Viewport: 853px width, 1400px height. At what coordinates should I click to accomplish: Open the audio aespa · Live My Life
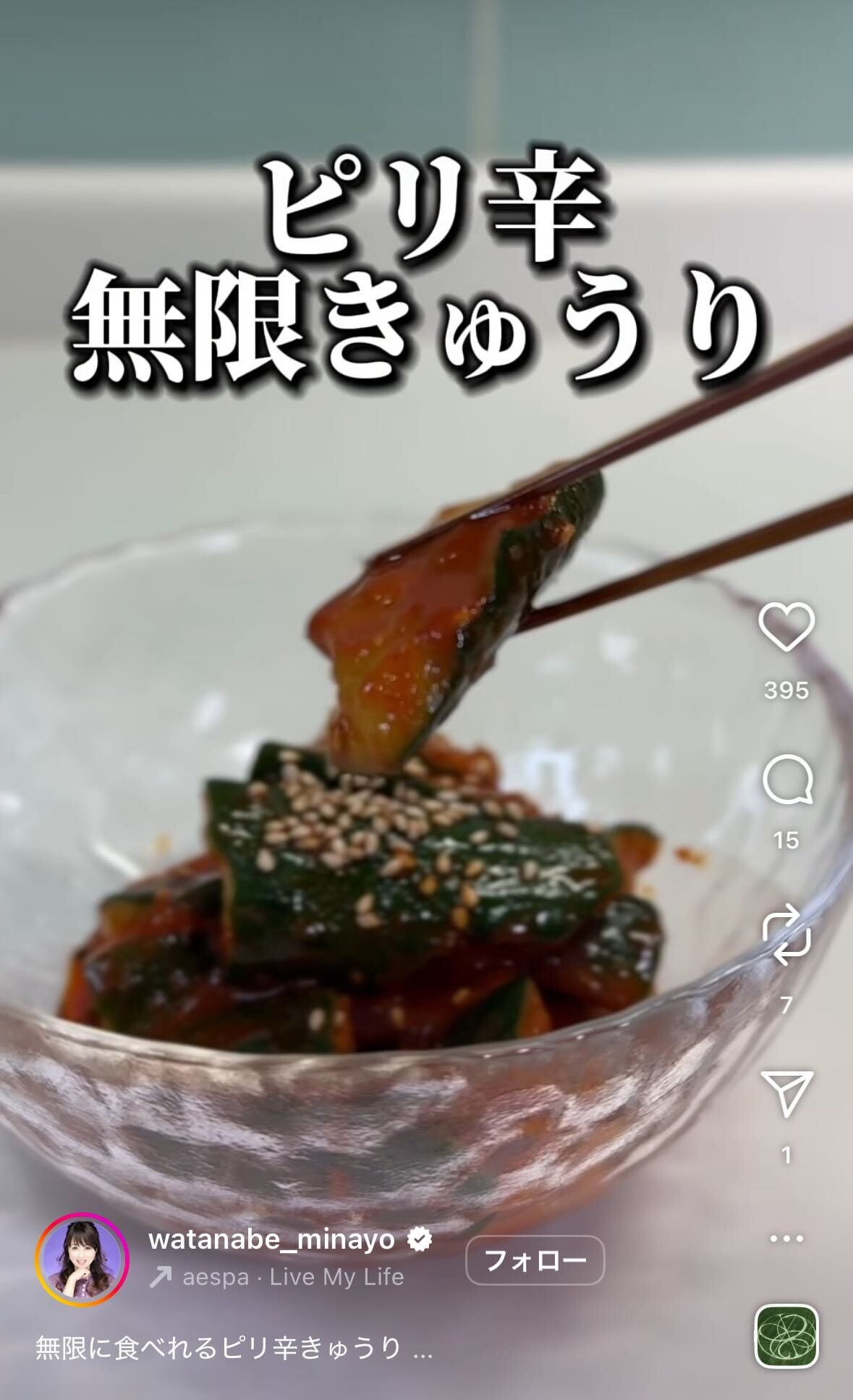tap(292, 1277)
